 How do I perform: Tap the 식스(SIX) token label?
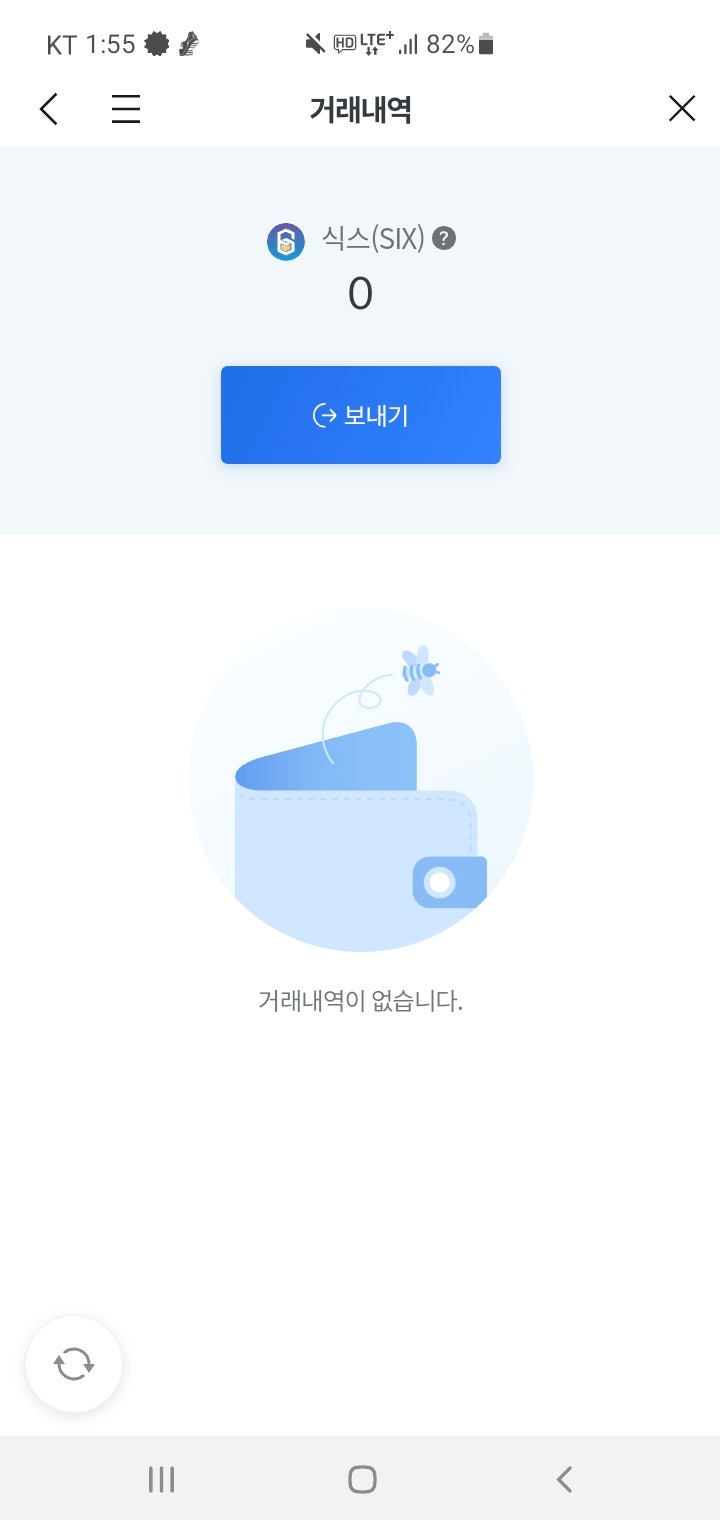click(373, 240)
